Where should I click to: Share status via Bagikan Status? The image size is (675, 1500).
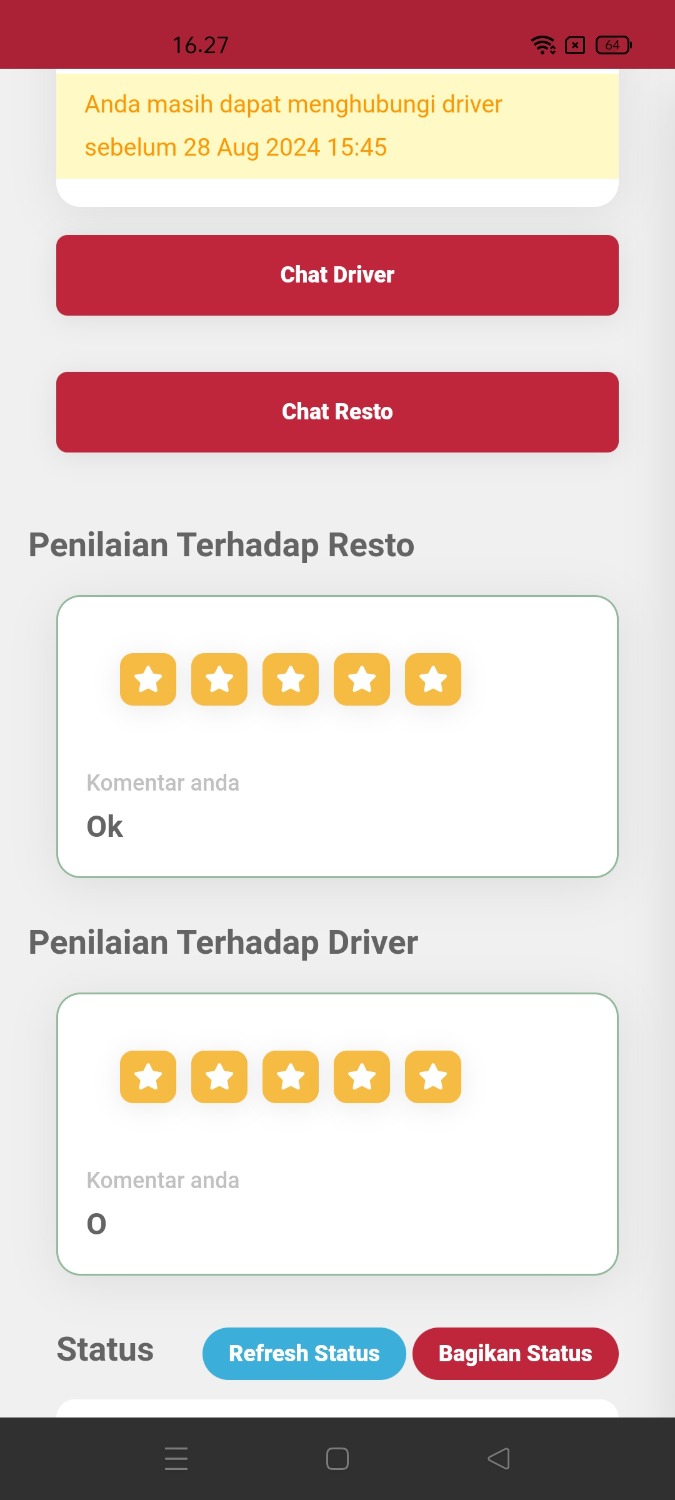(515, 1353)
